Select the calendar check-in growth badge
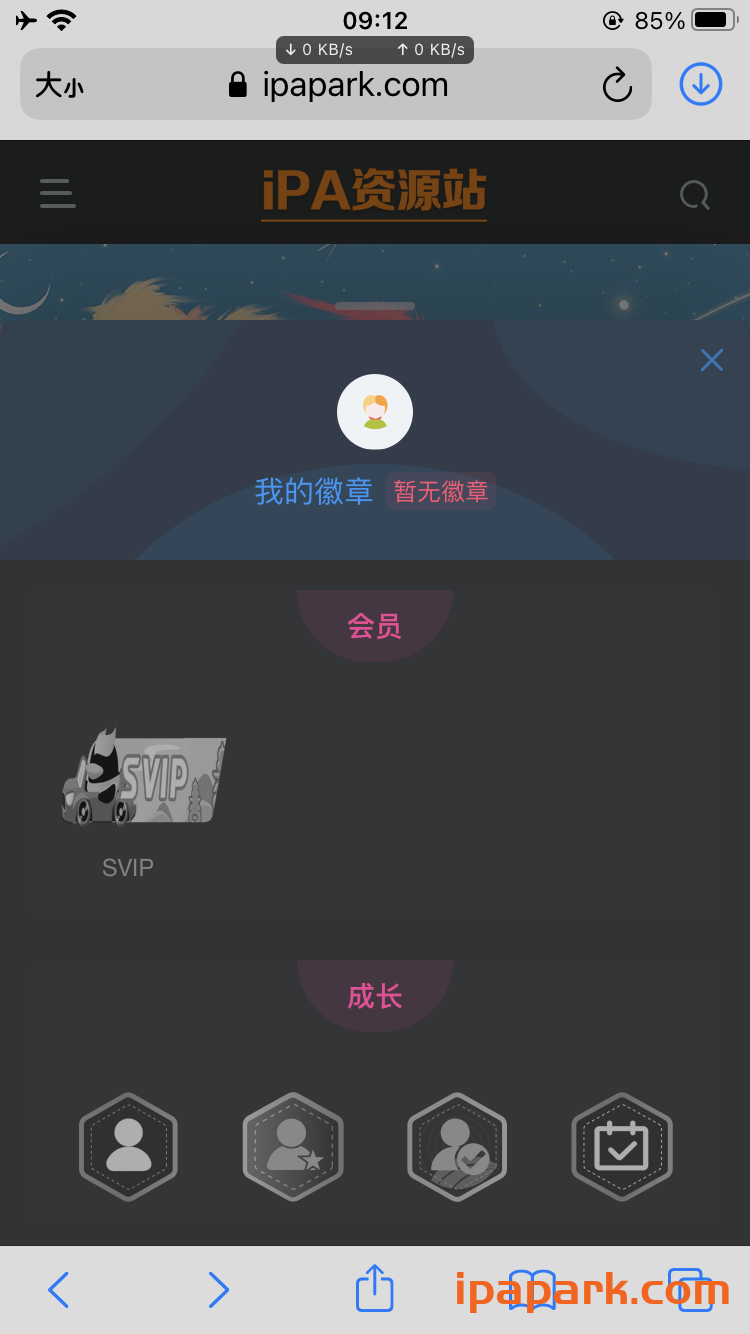Viewport: 750px width, 1334px height. [x=622, y=1147]
